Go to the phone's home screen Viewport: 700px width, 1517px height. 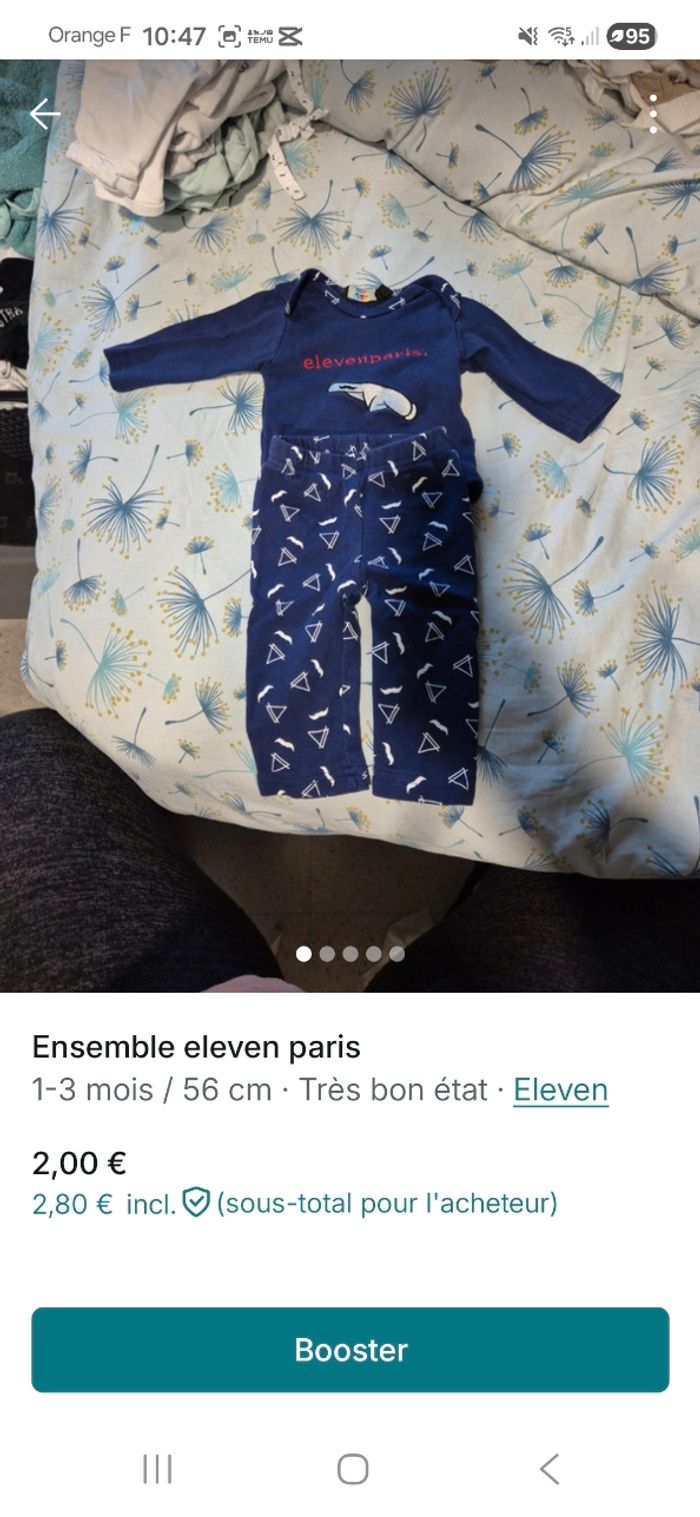pyautogui.click(x=352, y=1469)
